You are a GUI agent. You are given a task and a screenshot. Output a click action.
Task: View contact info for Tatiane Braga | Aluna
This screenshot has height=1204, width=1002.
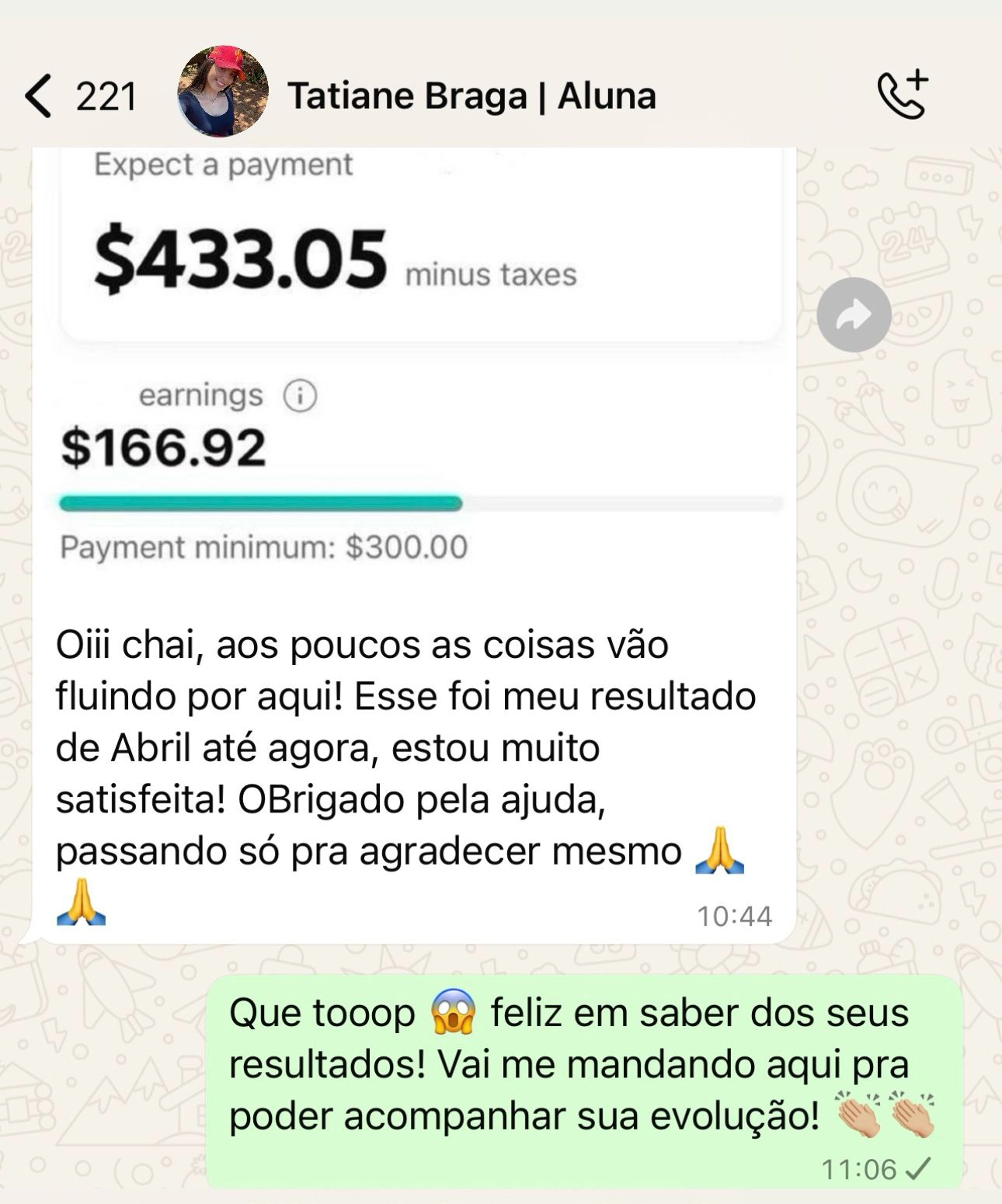(x=471, y=96)
